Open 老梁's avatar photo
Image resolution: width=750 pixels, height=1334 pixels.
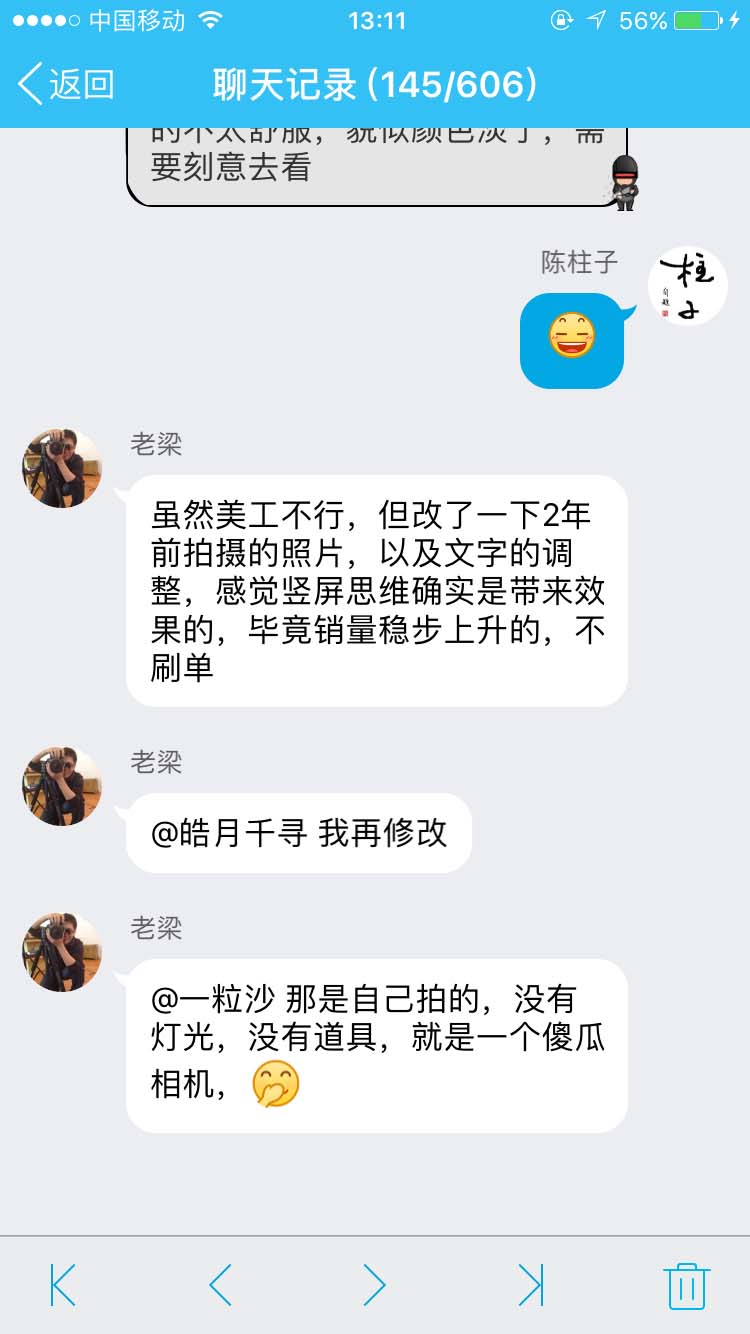point(60,467)
